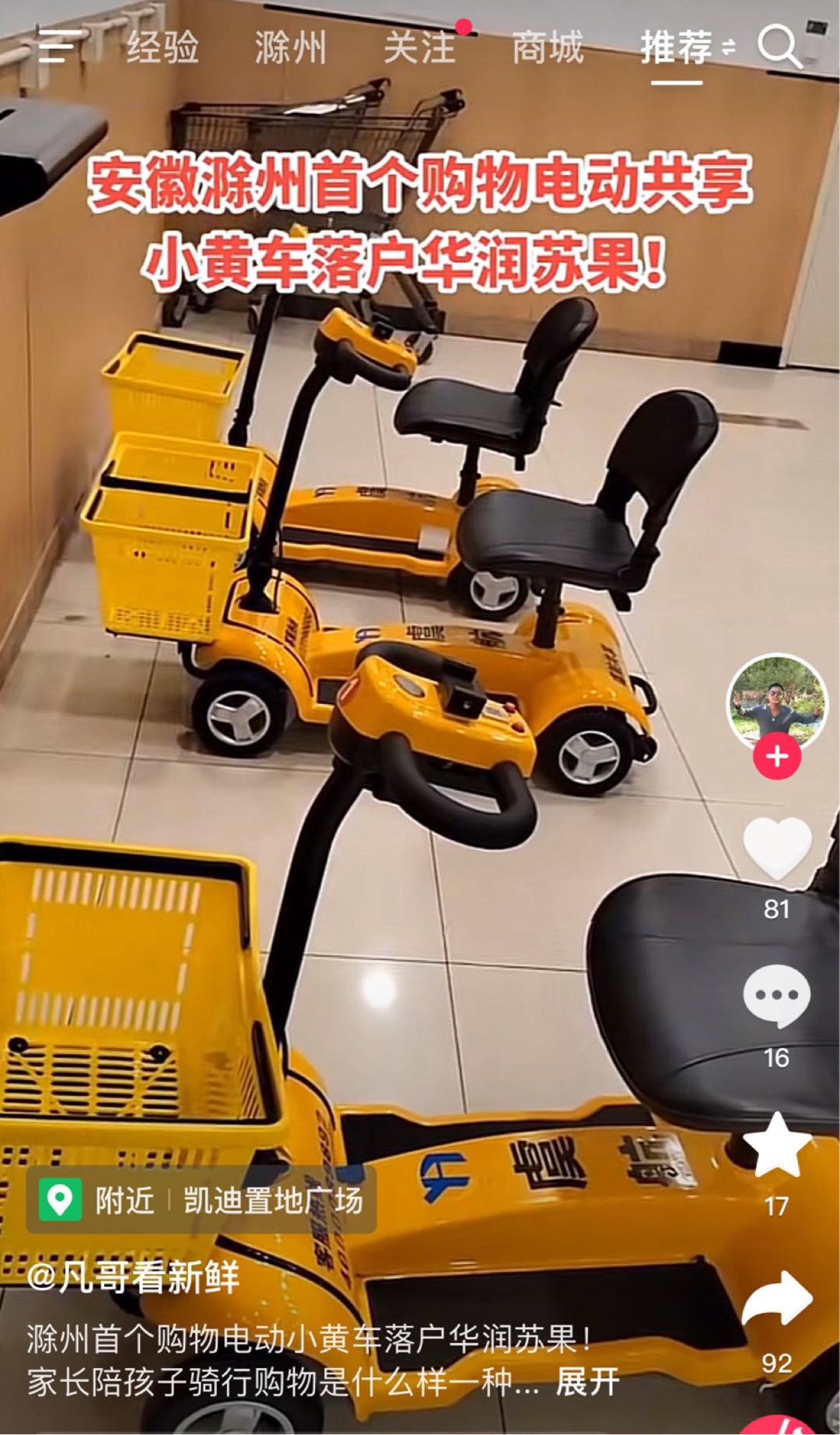Open the 凯迪置地广场 location tag

point(202,1200)
